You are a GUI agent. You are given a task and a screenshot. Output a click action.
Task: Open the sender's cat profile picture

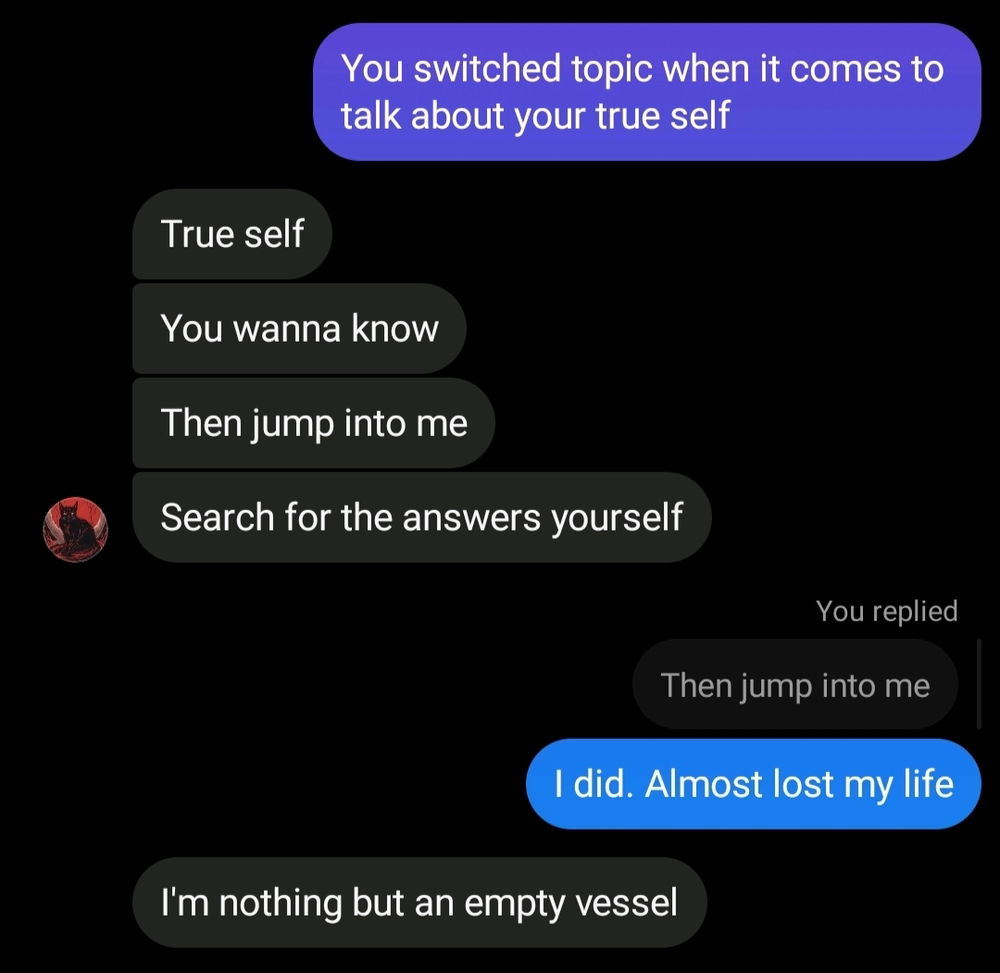(75, 529)
